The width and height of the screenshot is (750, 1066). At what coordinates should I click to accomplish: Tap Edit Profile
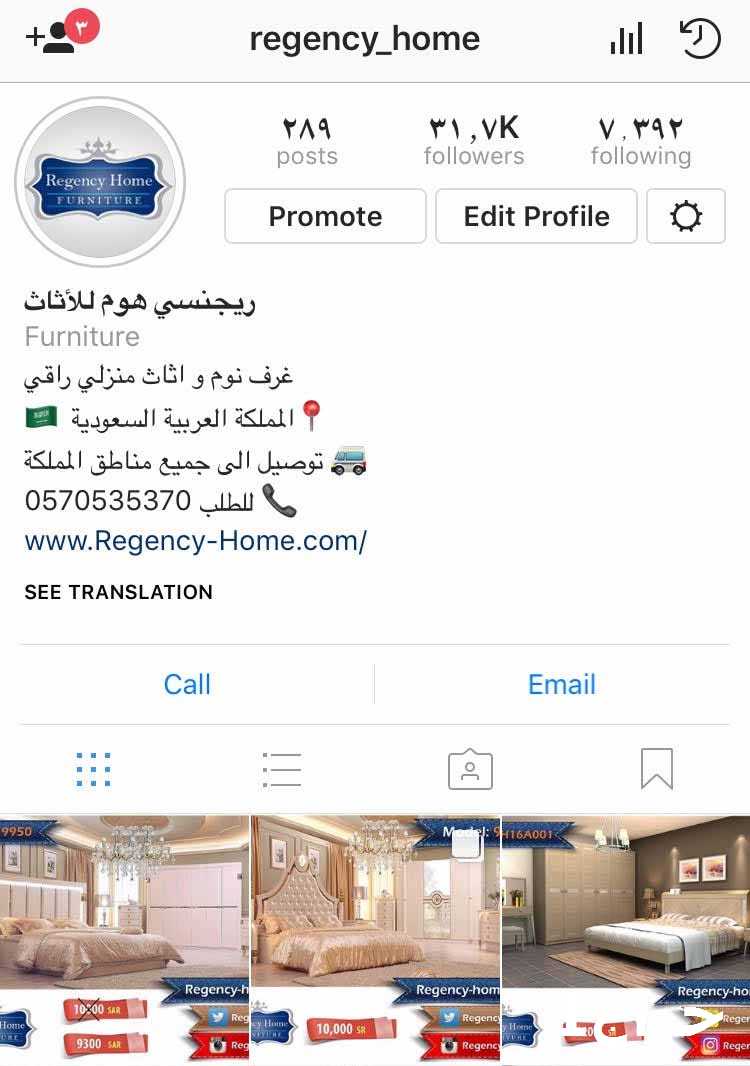tap(536, 216)
